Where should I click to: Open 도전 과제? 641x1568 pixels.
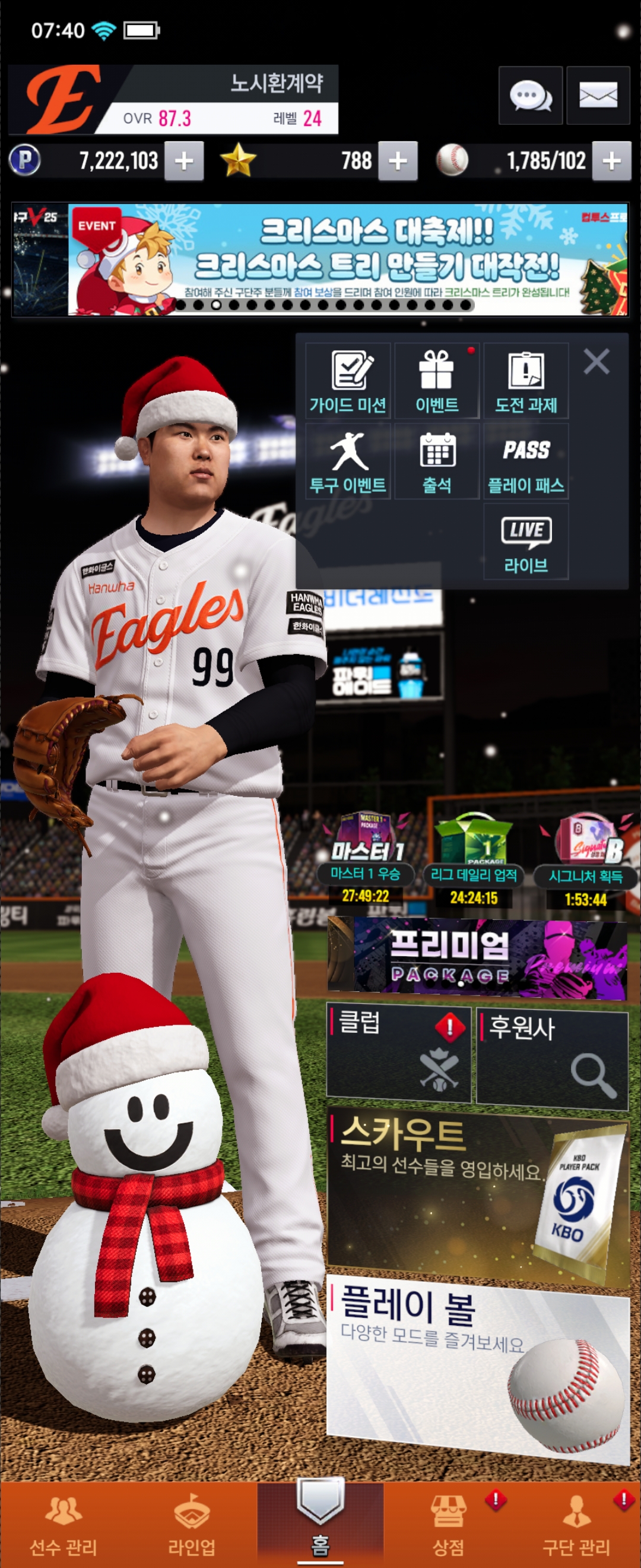(x=525, y=381)
